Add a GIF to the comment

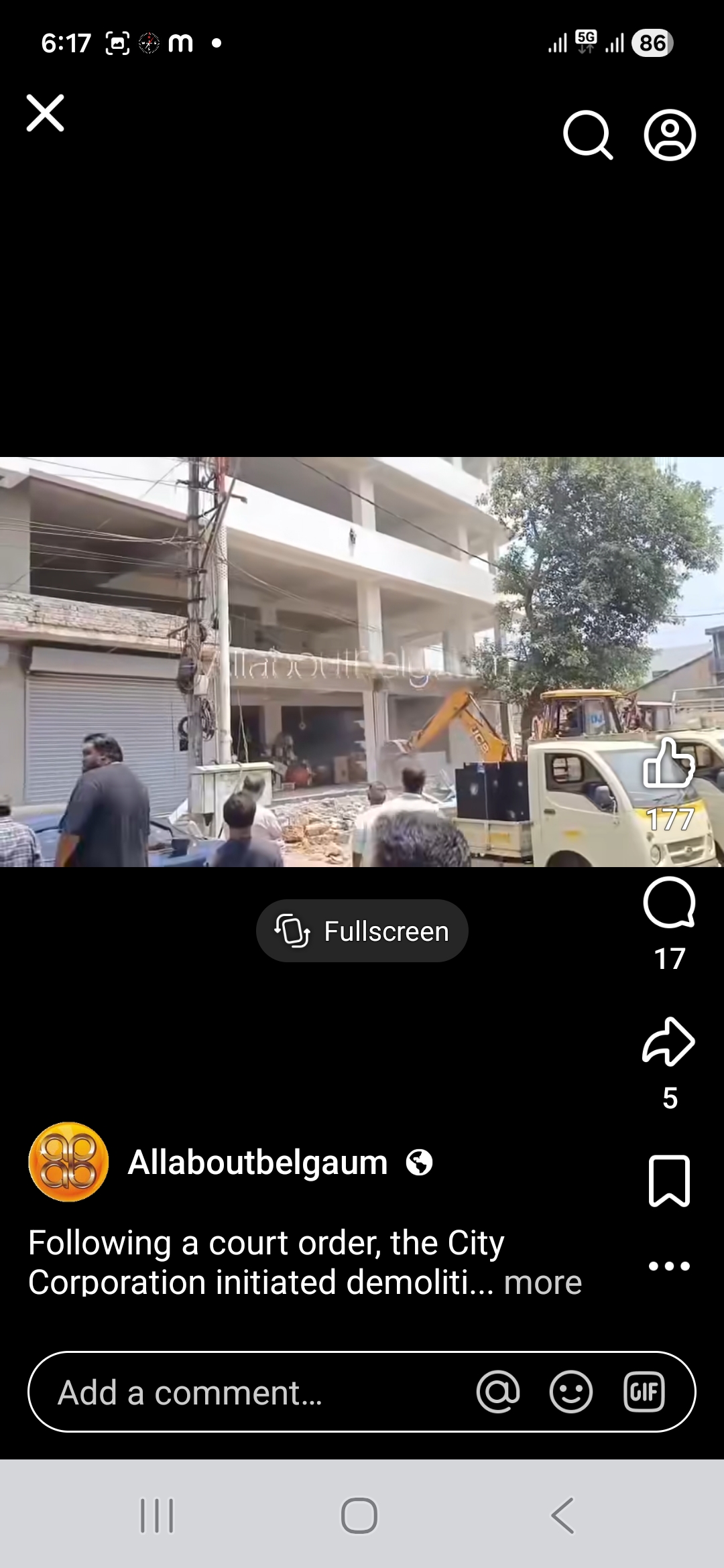[644, 1392]
